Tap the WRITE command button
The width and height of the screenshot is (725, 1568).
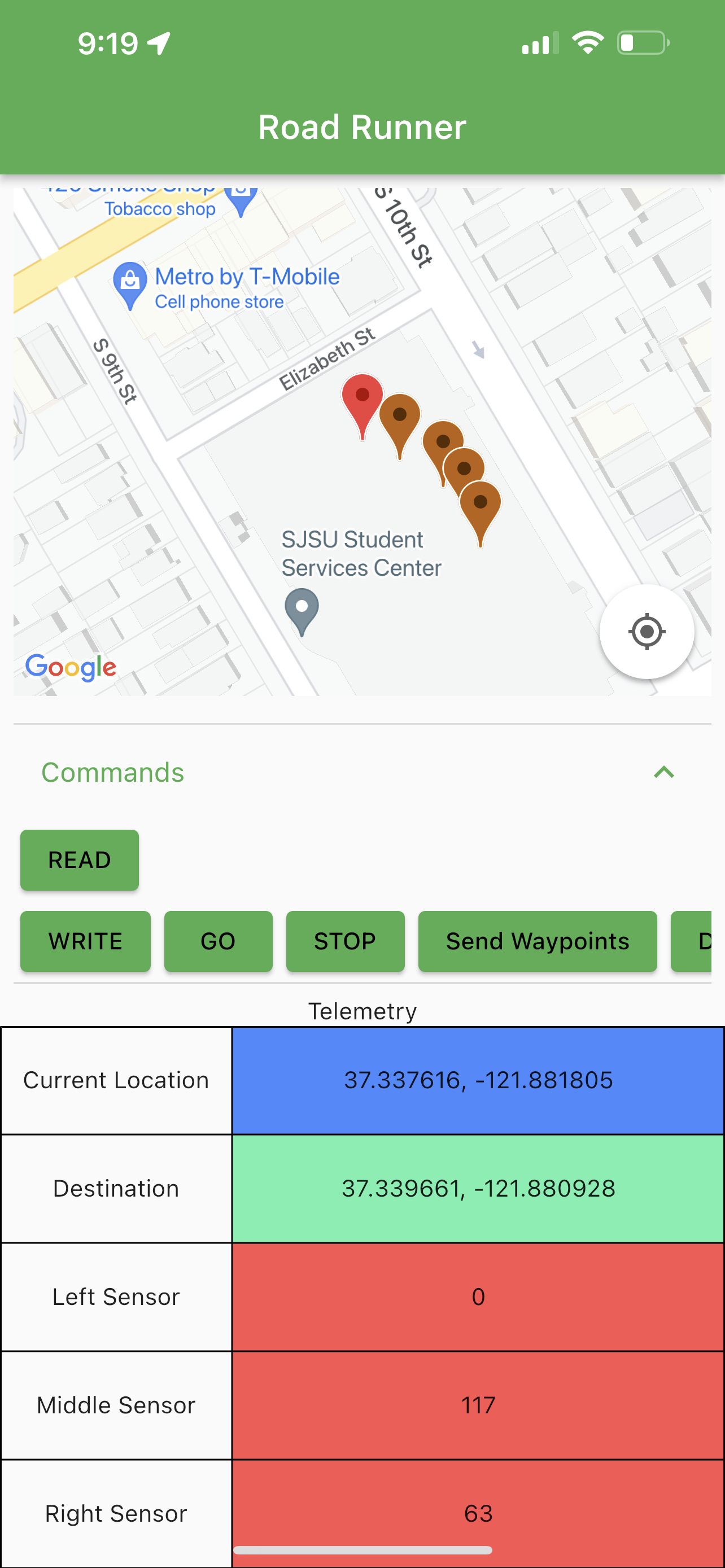pyautogui.click(x=85, y=941)
